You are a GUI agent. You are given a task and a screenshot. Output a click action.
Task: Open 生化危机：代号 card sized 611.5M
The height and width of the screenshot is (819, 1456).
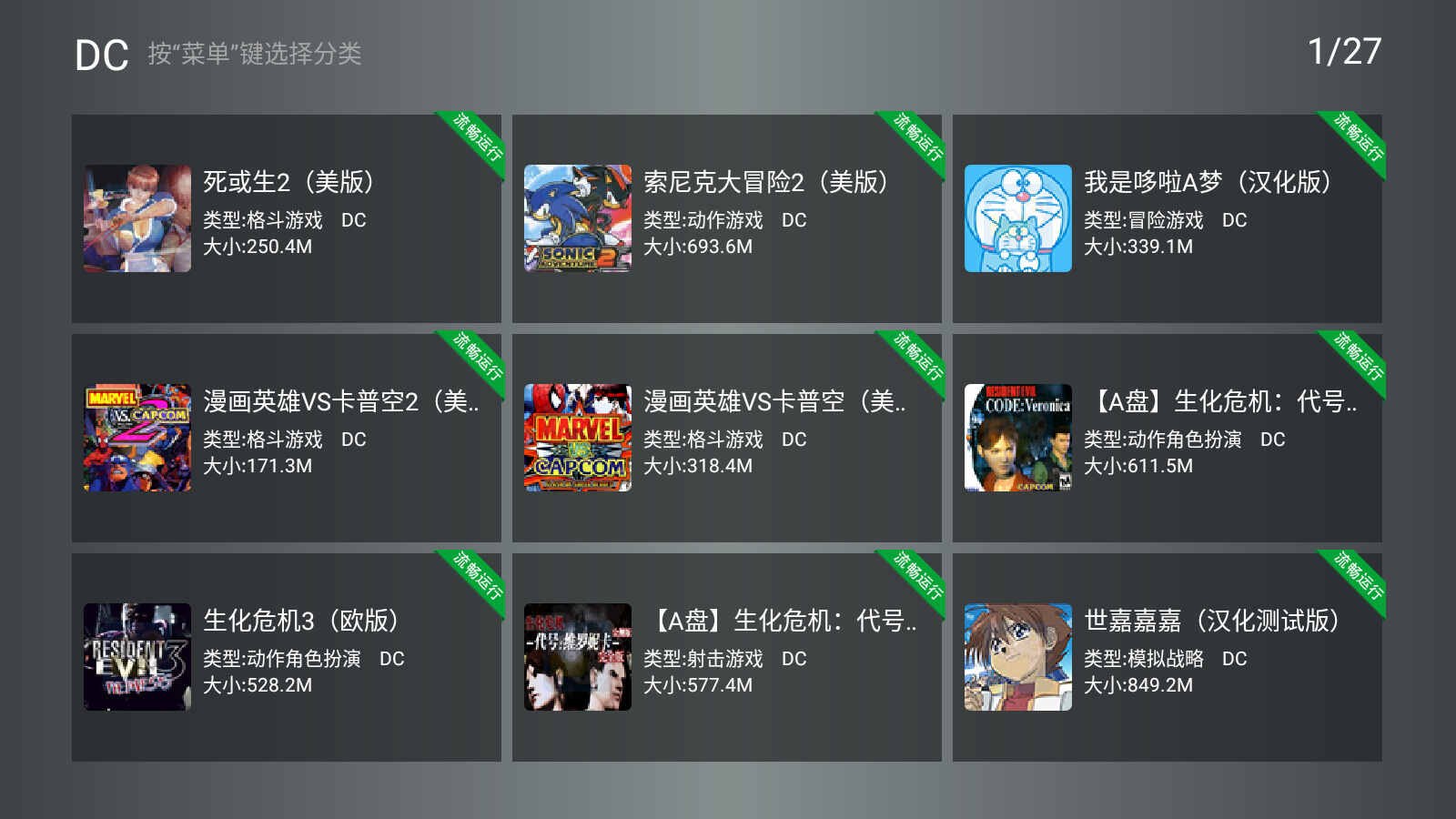(1167, 438)
